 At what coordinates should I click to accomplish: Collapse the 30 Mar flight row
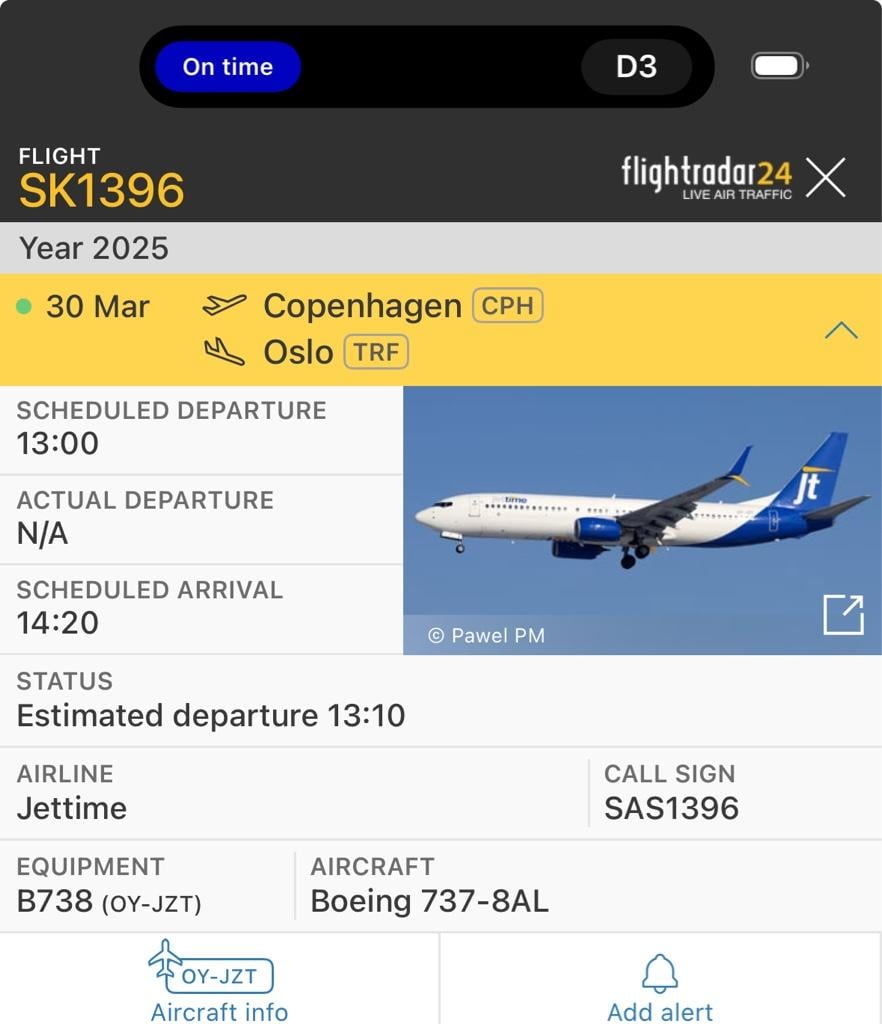coord(840,331)
